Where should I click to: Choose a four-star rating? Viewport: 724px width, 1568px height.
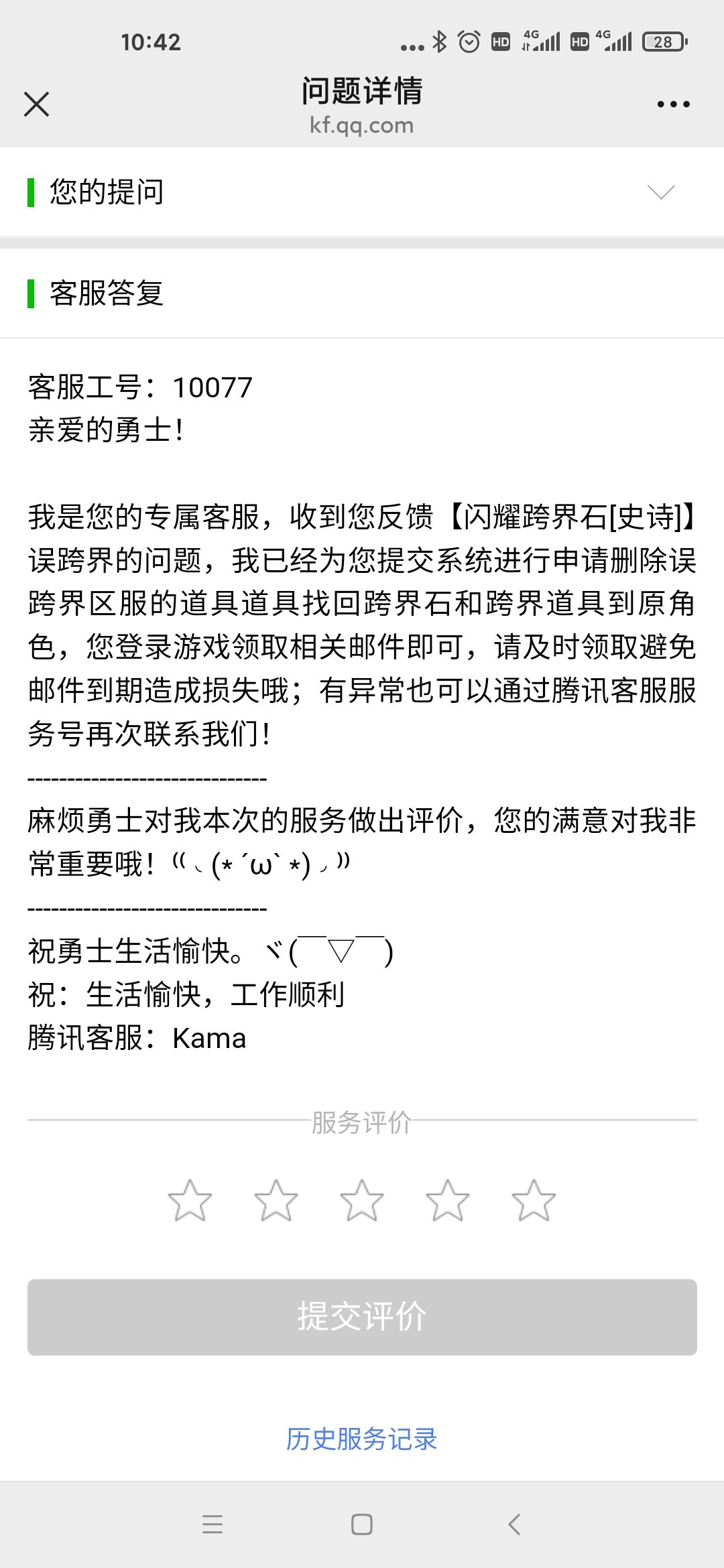(x=448, y=1201)
